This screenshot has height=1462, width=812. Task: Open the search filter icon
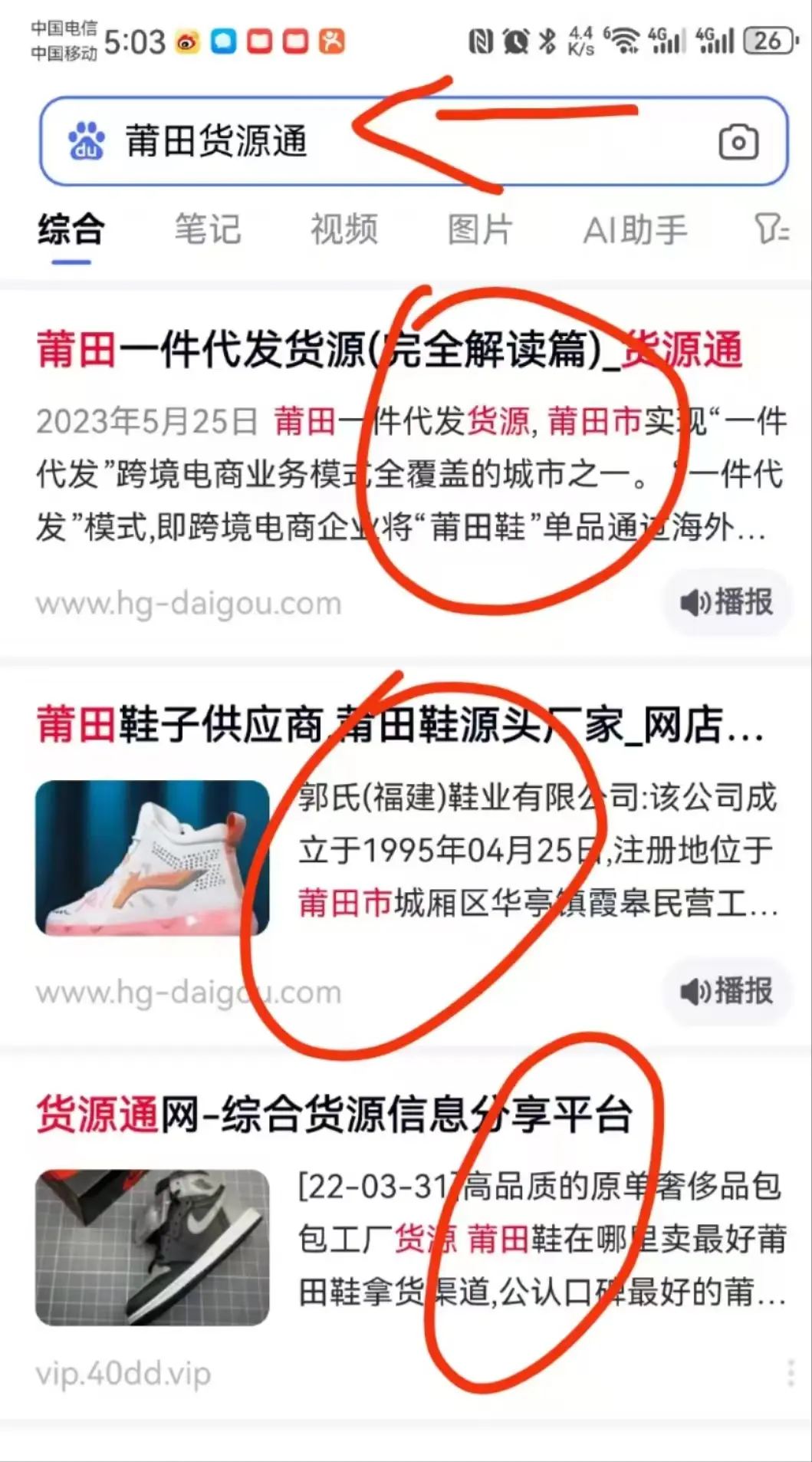(x=771, y=229)
